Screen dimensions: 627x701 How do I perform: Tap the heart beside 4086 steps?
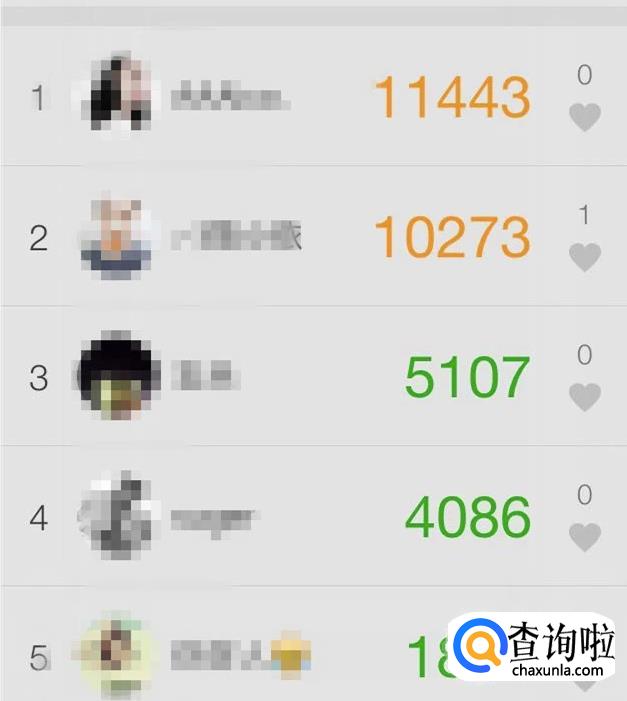coord(585,537)
